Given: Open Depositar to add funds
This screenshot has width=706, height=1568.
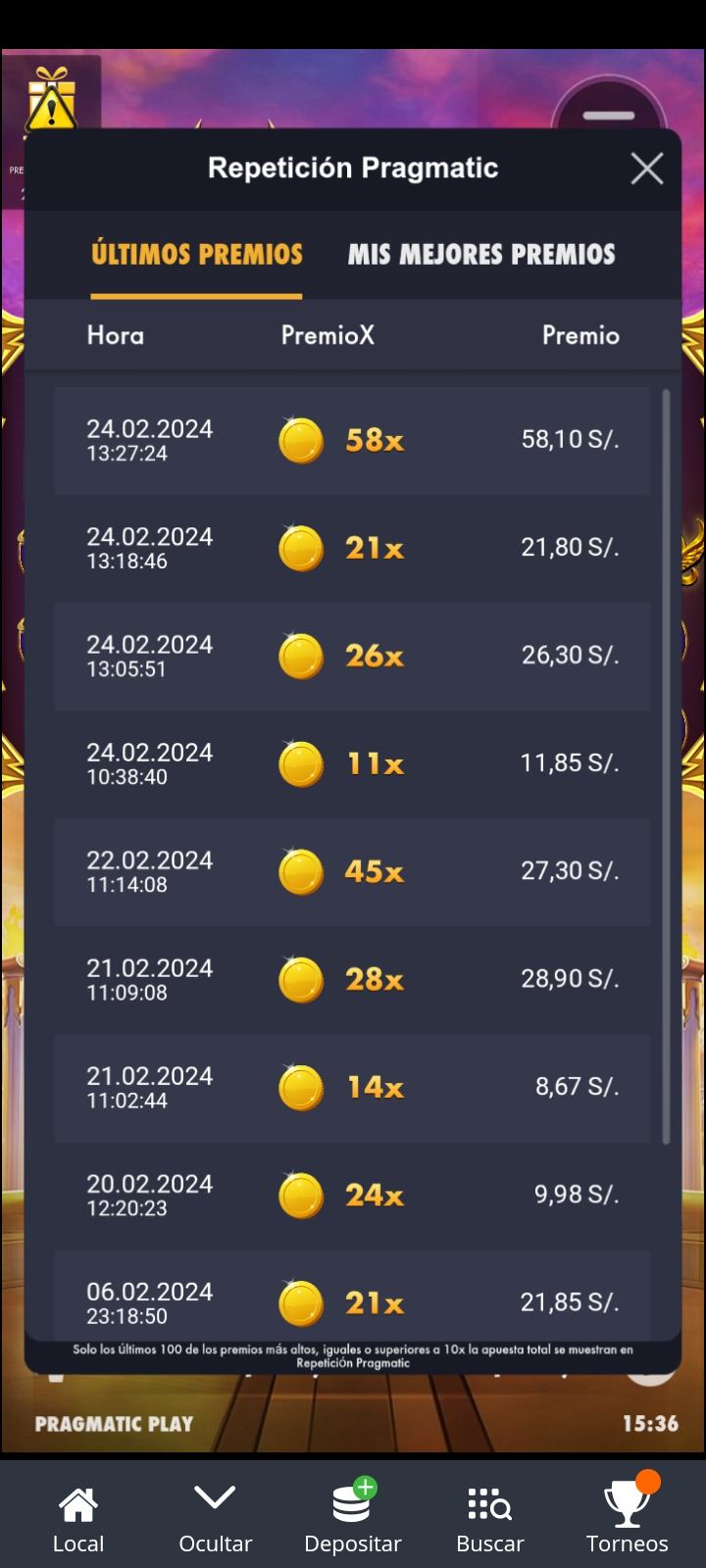Looking at the screenshot, I should (x=353, y=1519).
